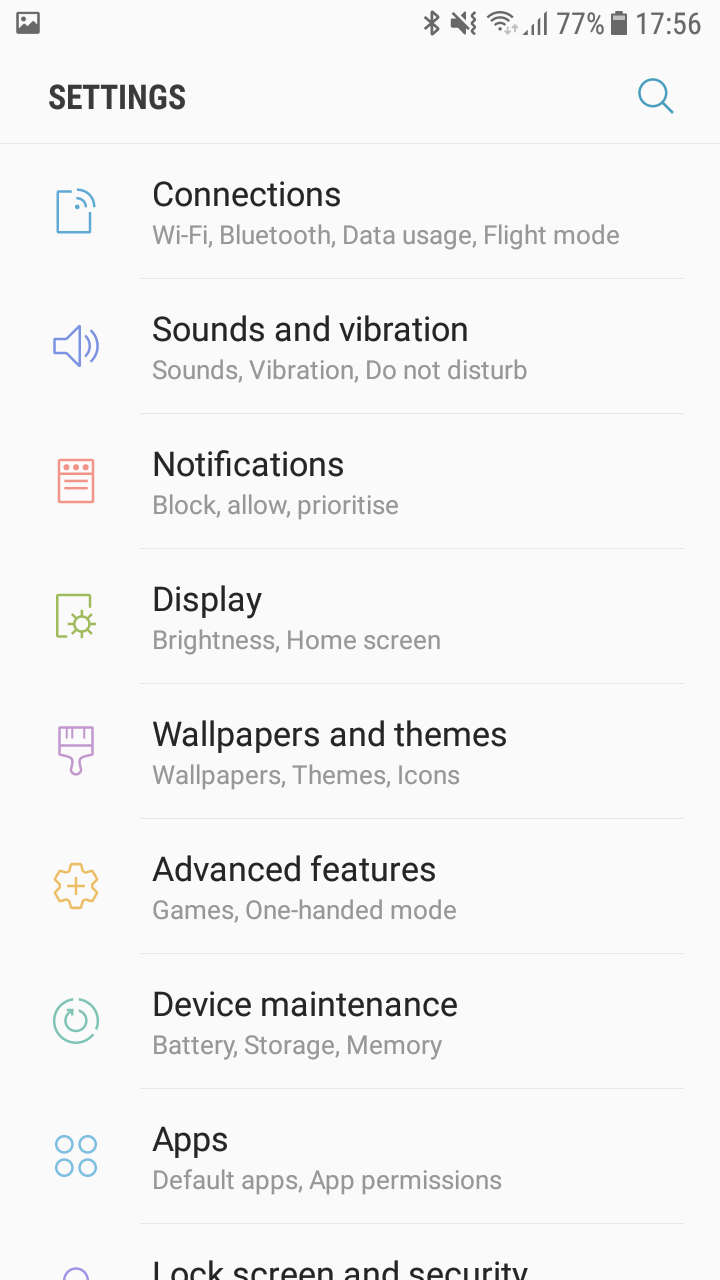Image resolution: width=720 pixels, height=1280 pixels.
Task: Select the Apps settings row
Action: click(360, 1157)
